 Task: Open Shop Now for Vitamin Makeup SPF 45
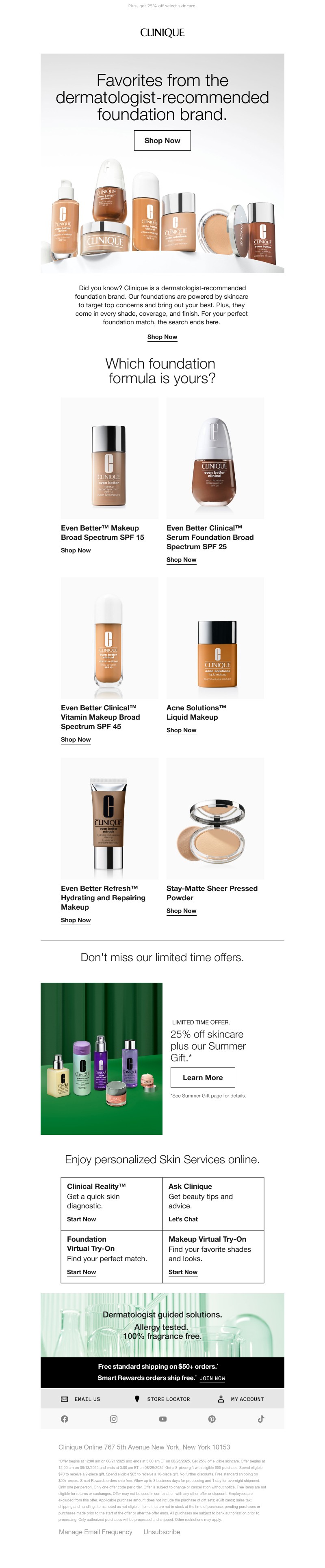[76, 740]
